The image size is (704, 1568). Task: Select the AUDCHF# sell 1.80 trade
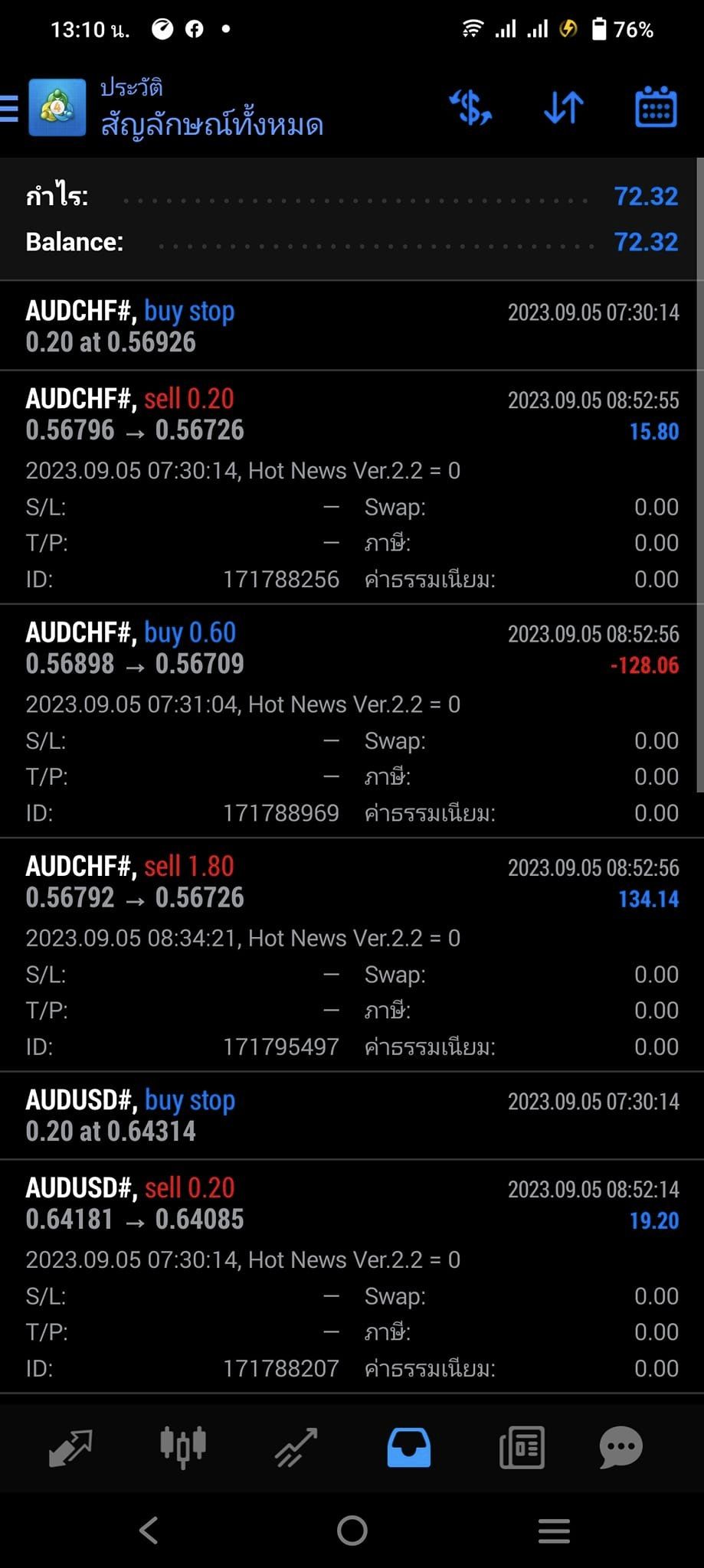pyautogui.click(x=352, y=955)
